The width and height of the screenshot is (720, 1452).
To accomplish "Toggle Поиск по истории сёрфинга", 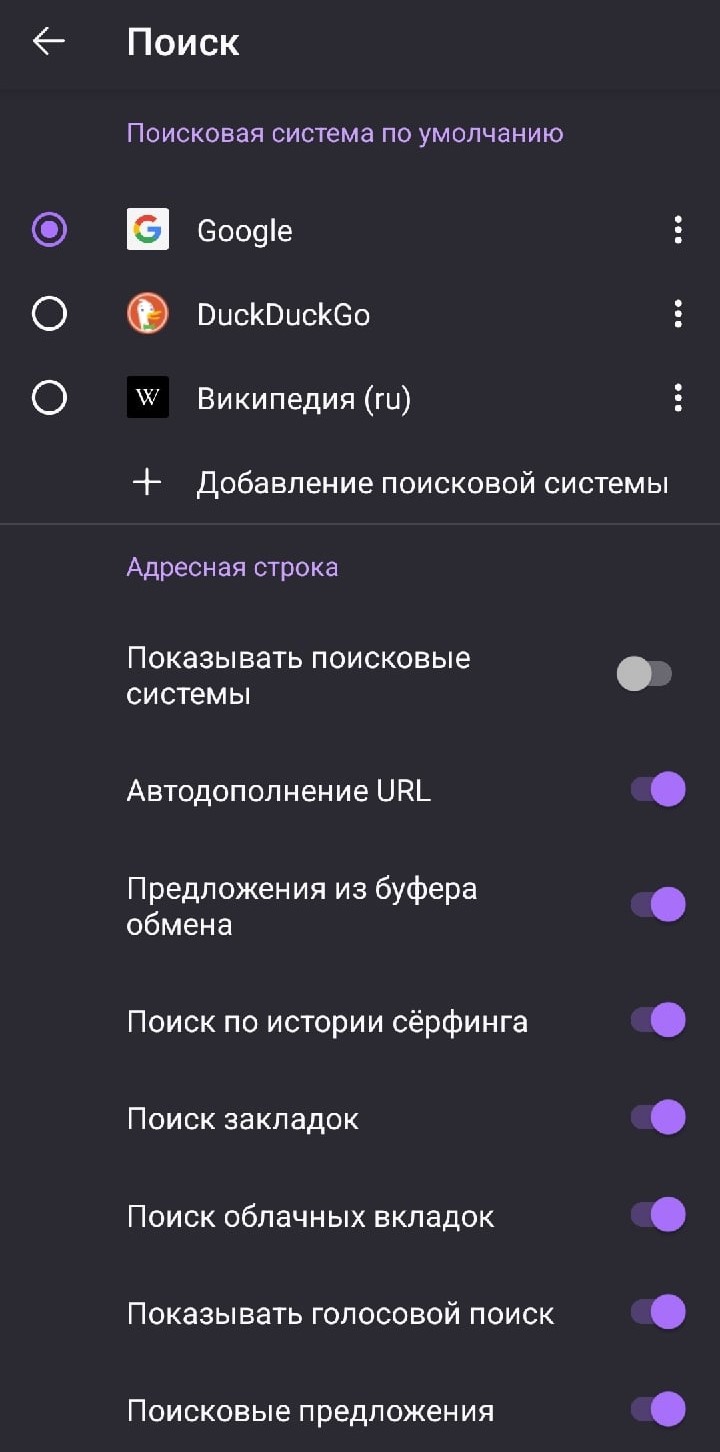I will click(657, 1021).
